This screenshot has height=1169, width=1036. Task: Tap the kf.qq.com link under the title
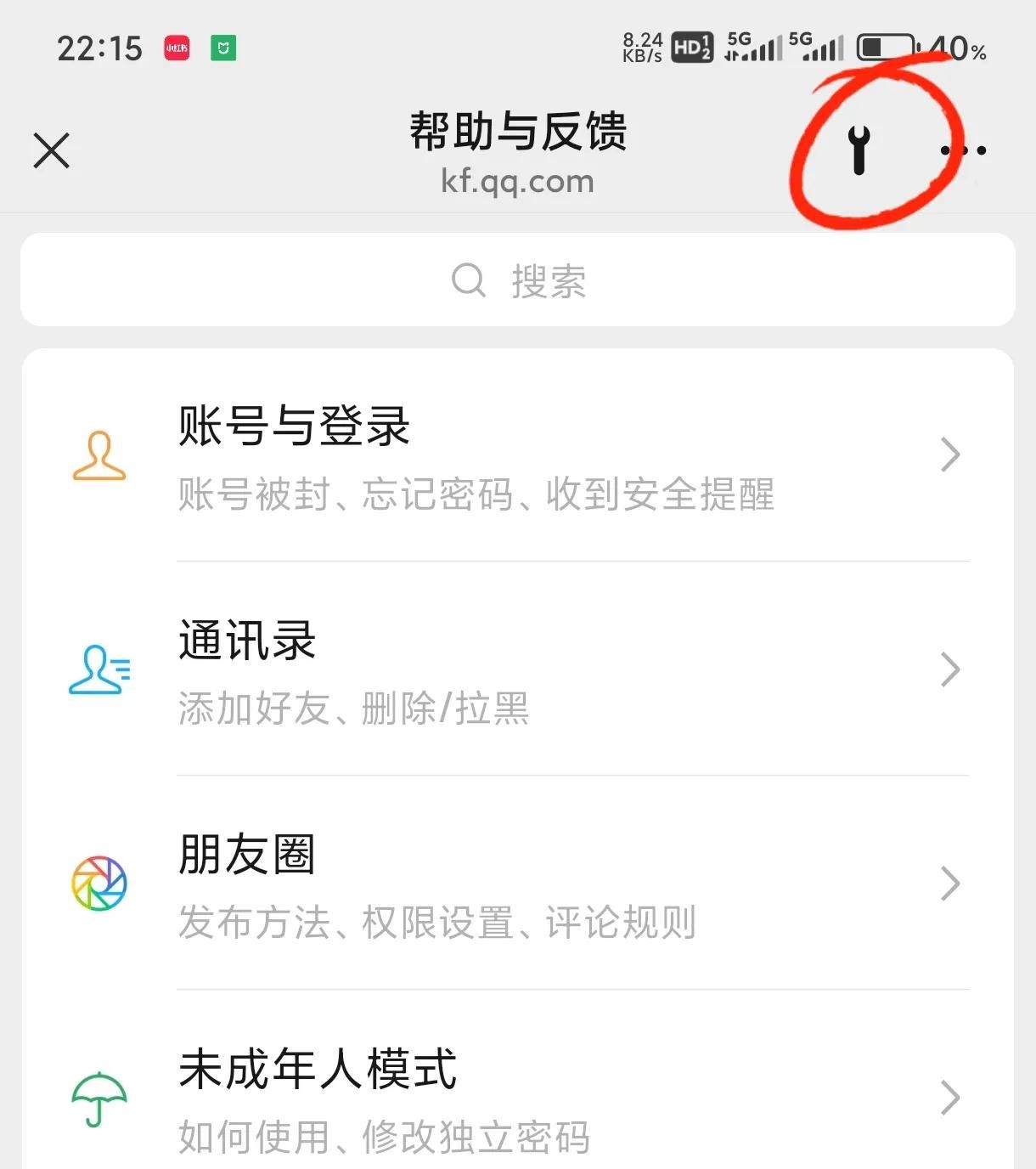[x=516, y=181]
